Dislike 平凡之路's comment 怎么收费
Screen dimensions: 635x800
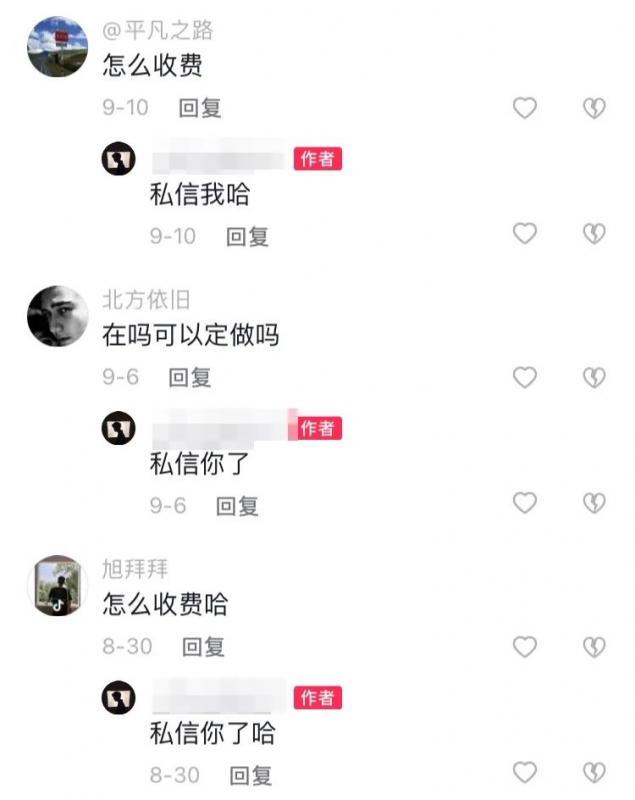594,108
